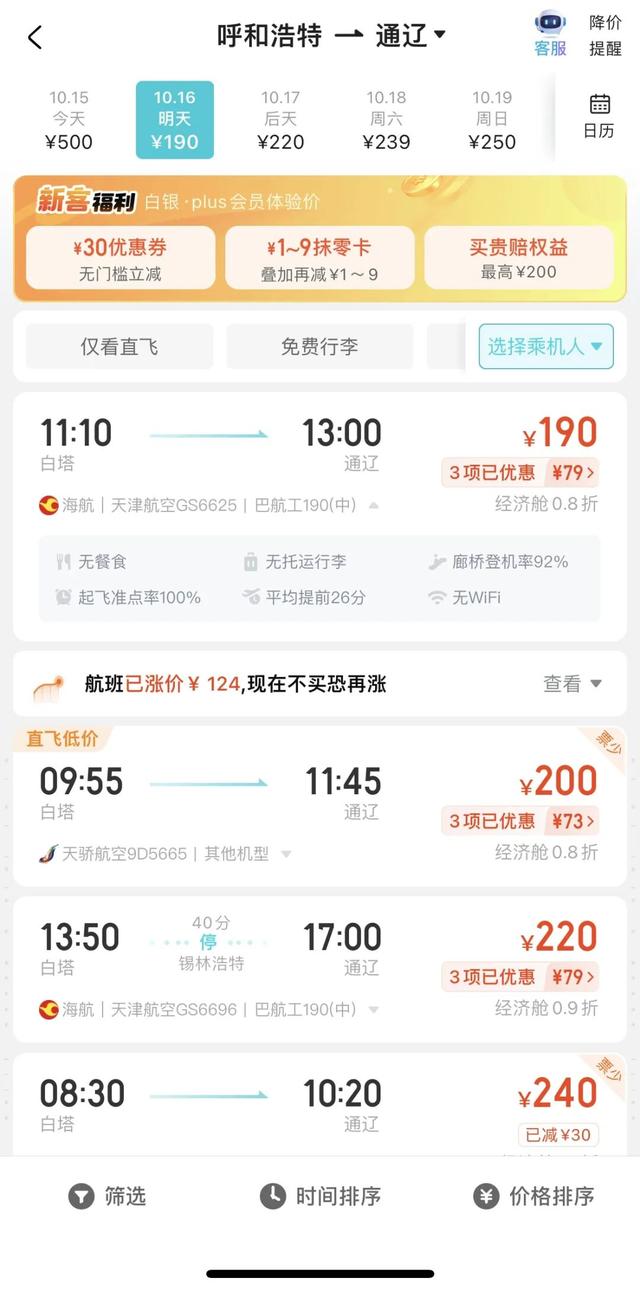The image size is (640, 1291).
Task: Open the 选择乘机人 dropdown
Action: coord(545,347)
